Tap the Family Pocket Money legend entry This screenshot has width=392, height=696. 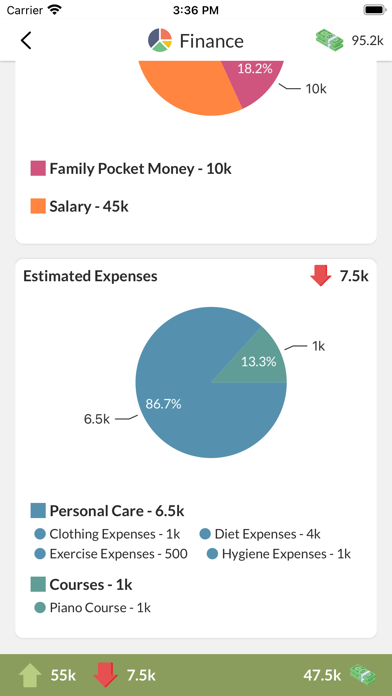[131, 169]
